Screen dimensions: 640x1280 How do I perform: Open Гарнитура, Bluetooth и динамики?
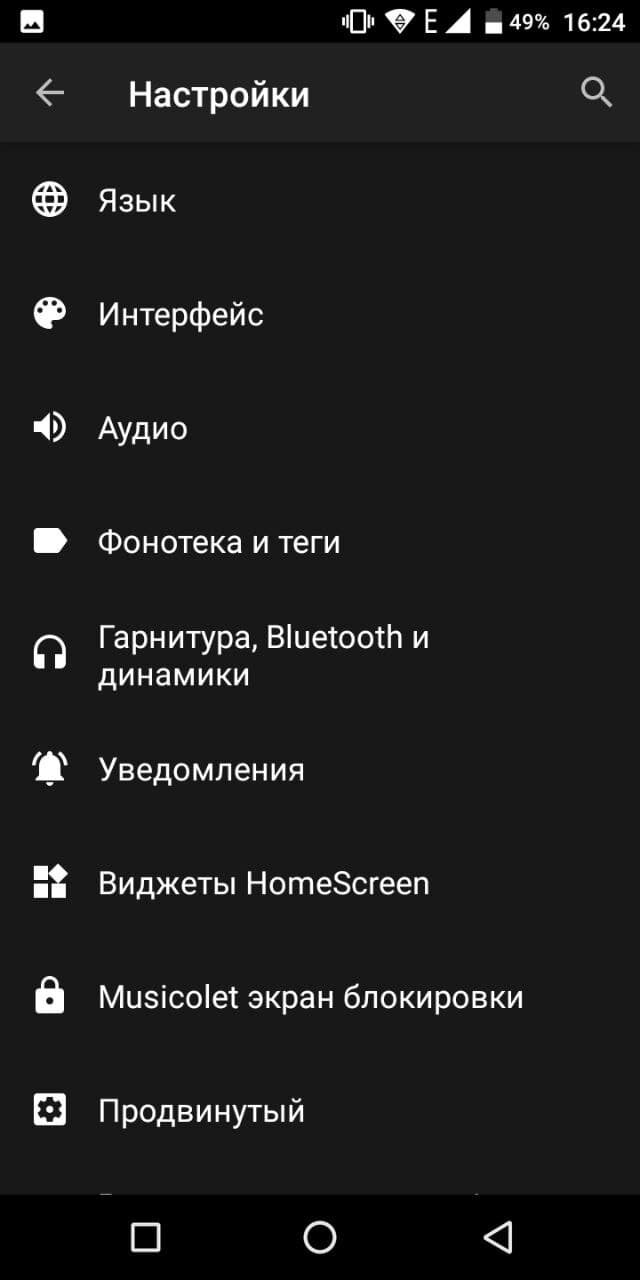tap(320, 656)
